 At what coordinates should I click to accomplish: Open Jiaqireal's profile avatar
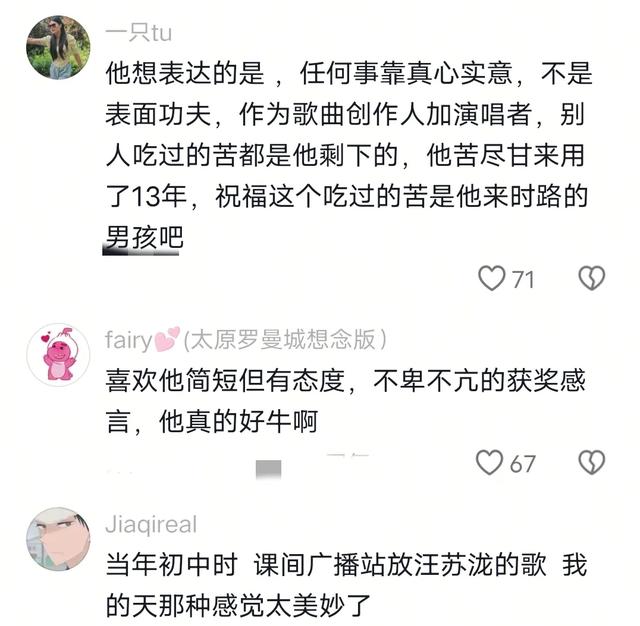pos(58,540)
